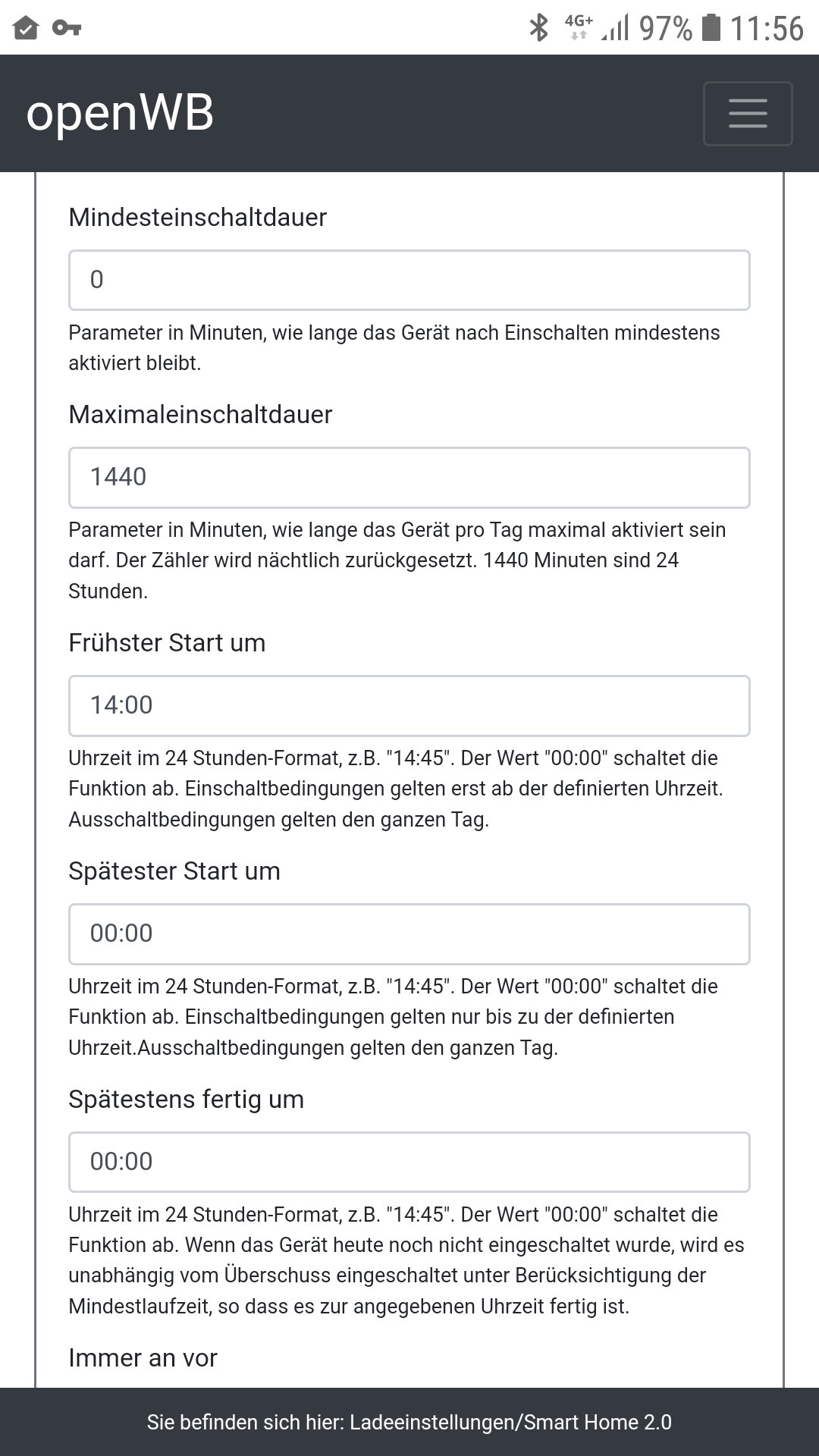Change the Spätestens fertig um time
The width and height of the screenshot is (819, 1456).
pos(409,1163)
